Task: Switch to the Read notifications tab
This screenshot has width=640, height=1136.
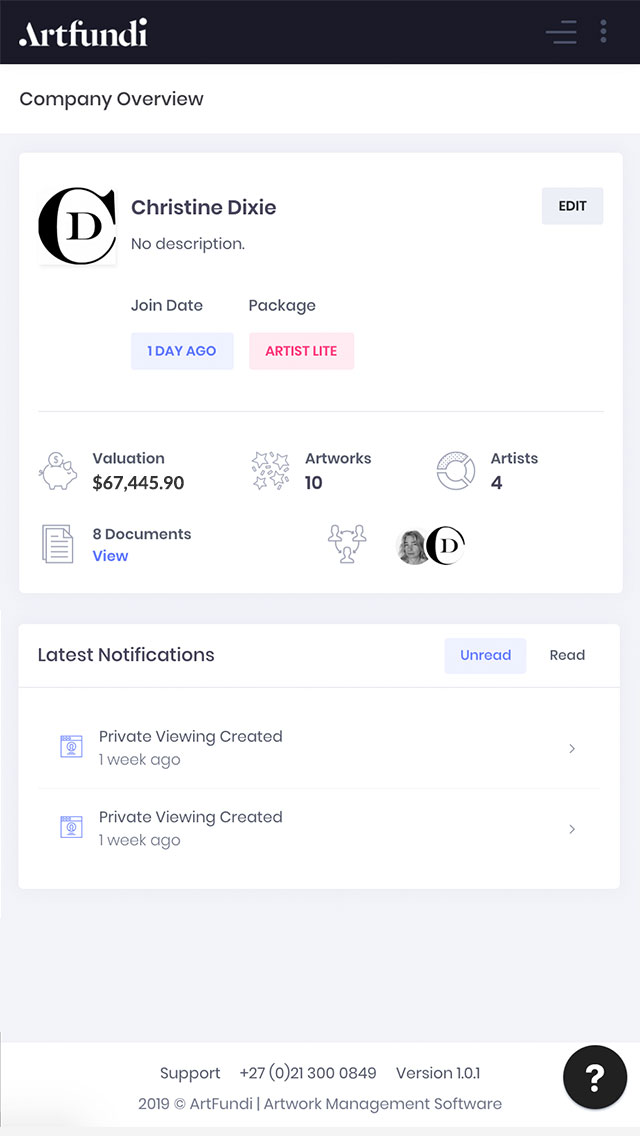Action: coord(567,655)
